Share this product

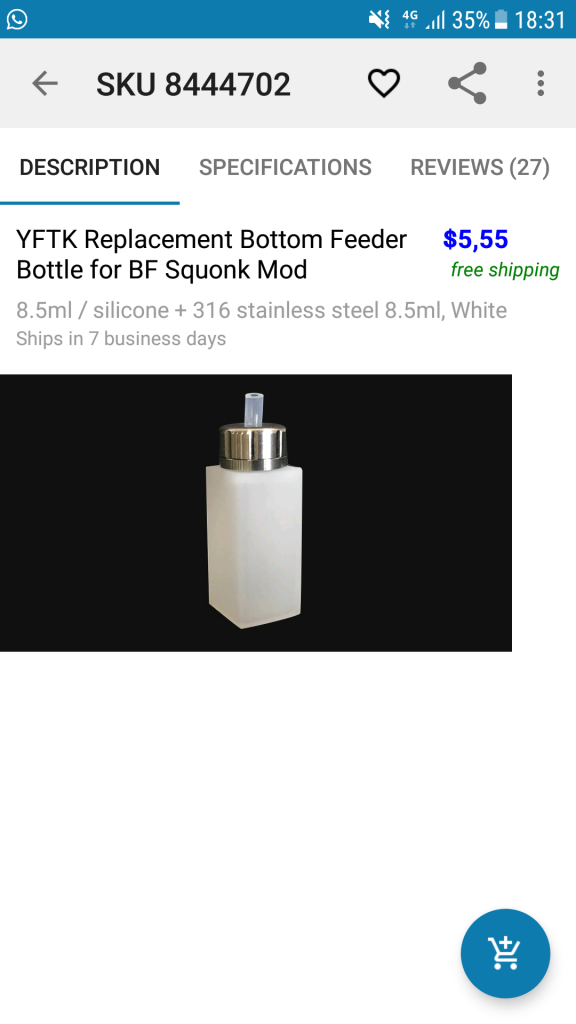(x=467, y=84)
